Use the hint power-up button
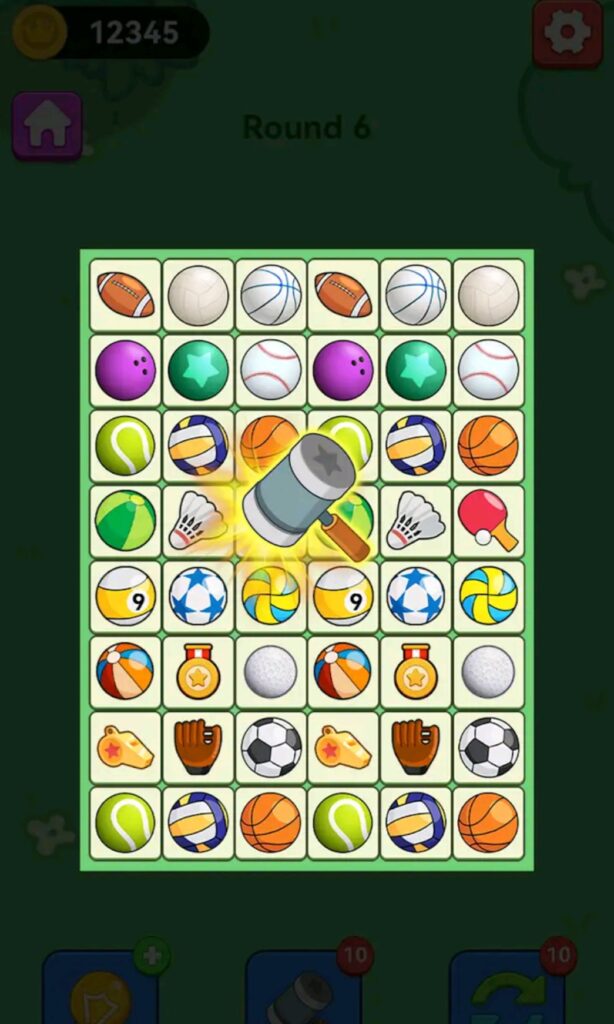This screenshot has width=614, height=1024. pyautogui.click(x=101, y=990)
